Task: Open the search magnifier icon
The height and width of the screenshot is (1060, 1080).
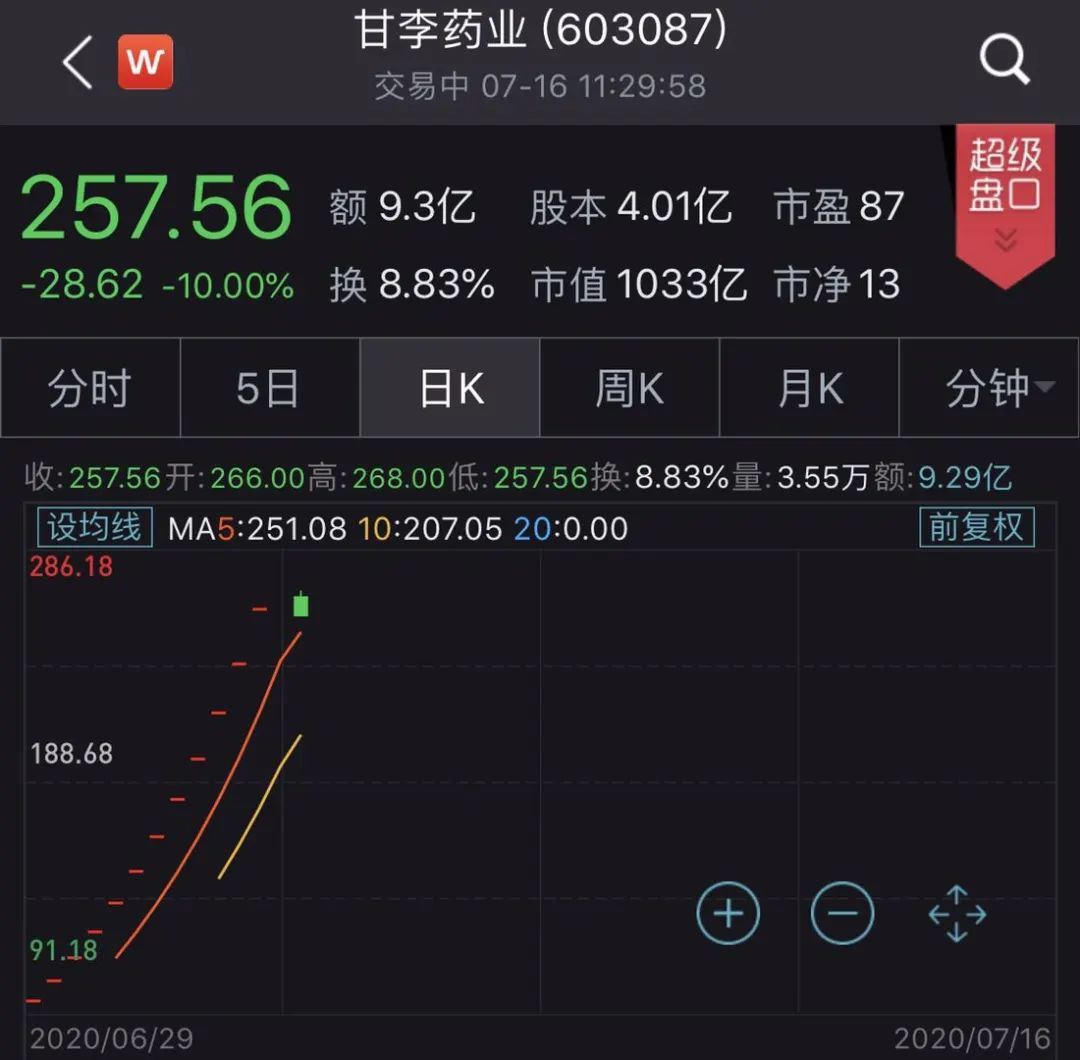Action: coord(1004,61)
